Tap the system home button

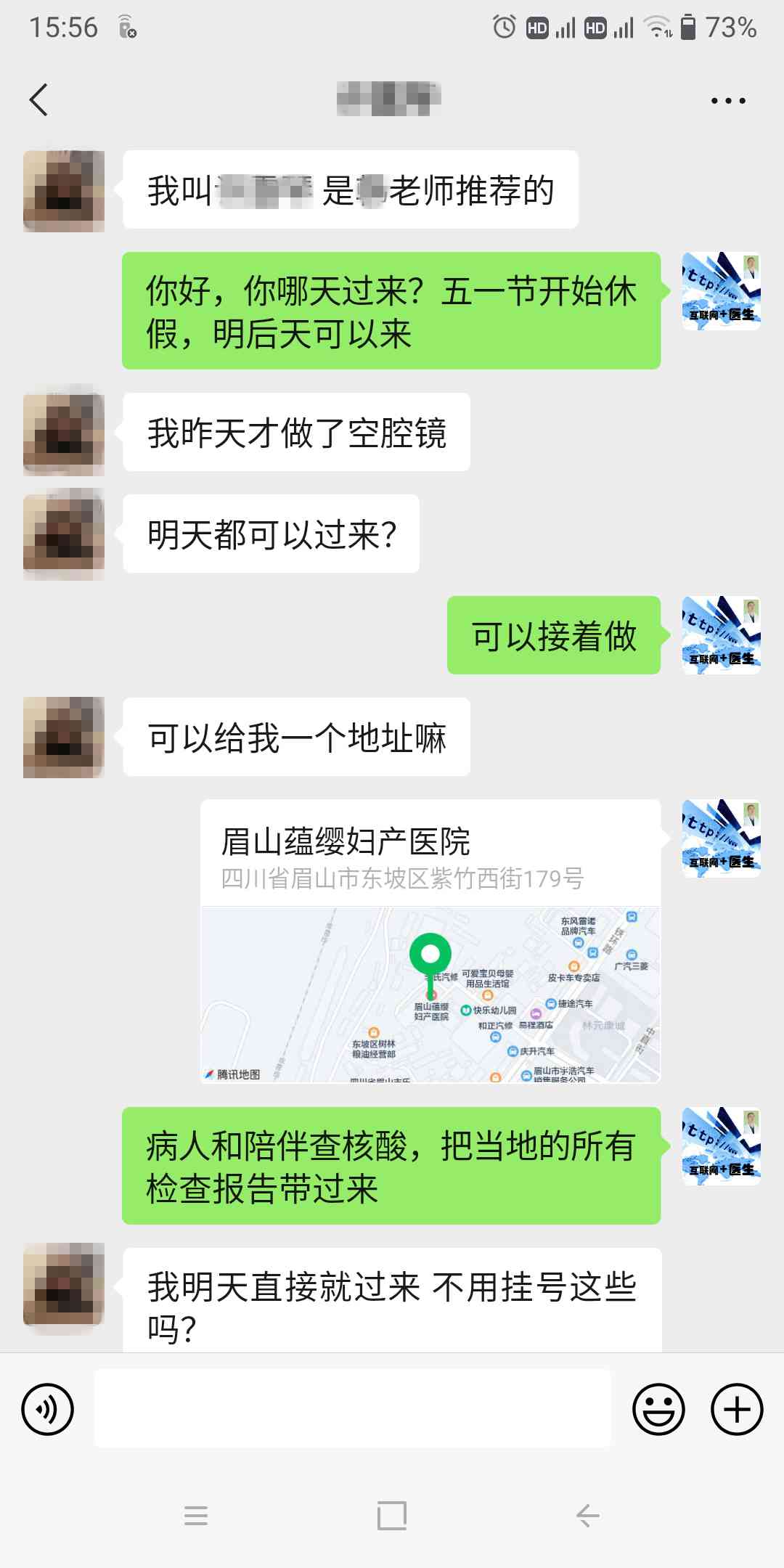click(392, 1516)
